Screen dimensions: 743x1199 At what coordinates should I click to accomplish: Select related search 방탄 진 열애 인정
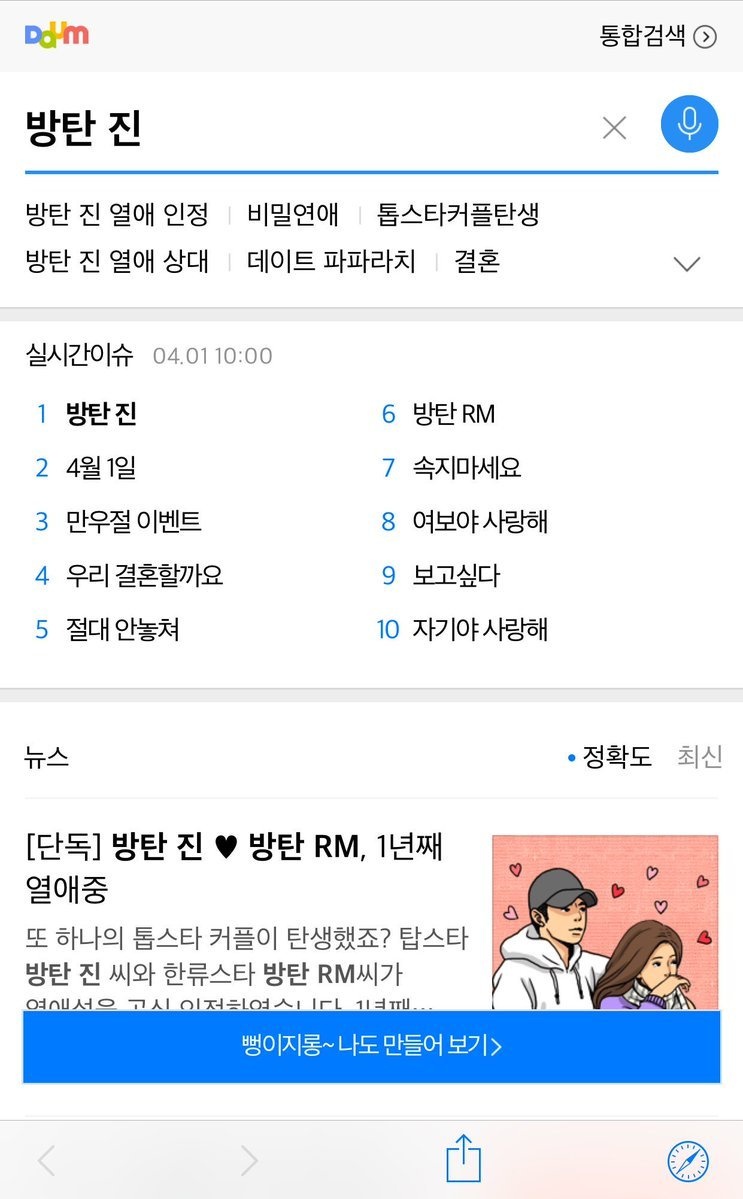tap(117, 214)
